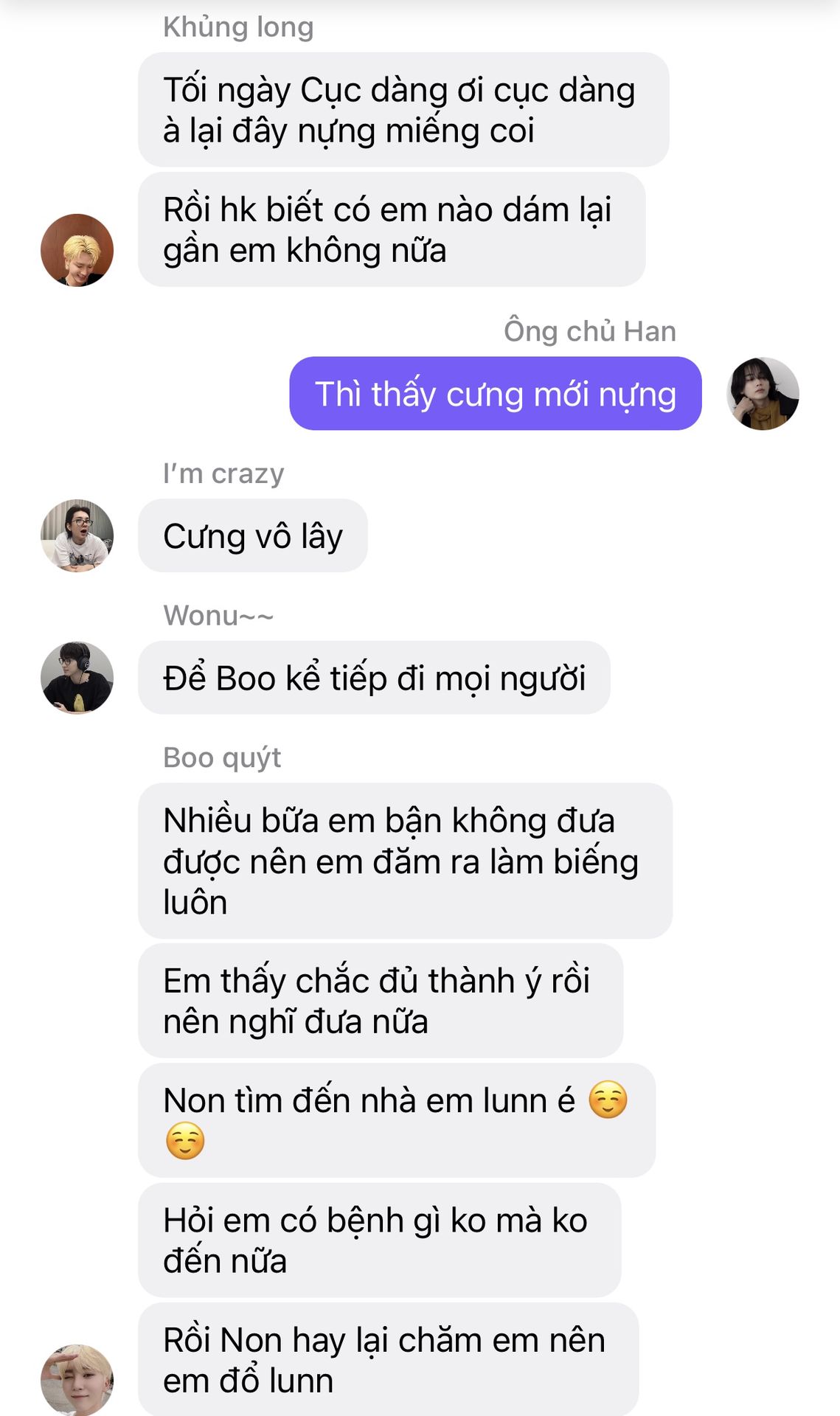
Task: Tap Boo quýt's avatar photo
Action: coord(77,1379)
